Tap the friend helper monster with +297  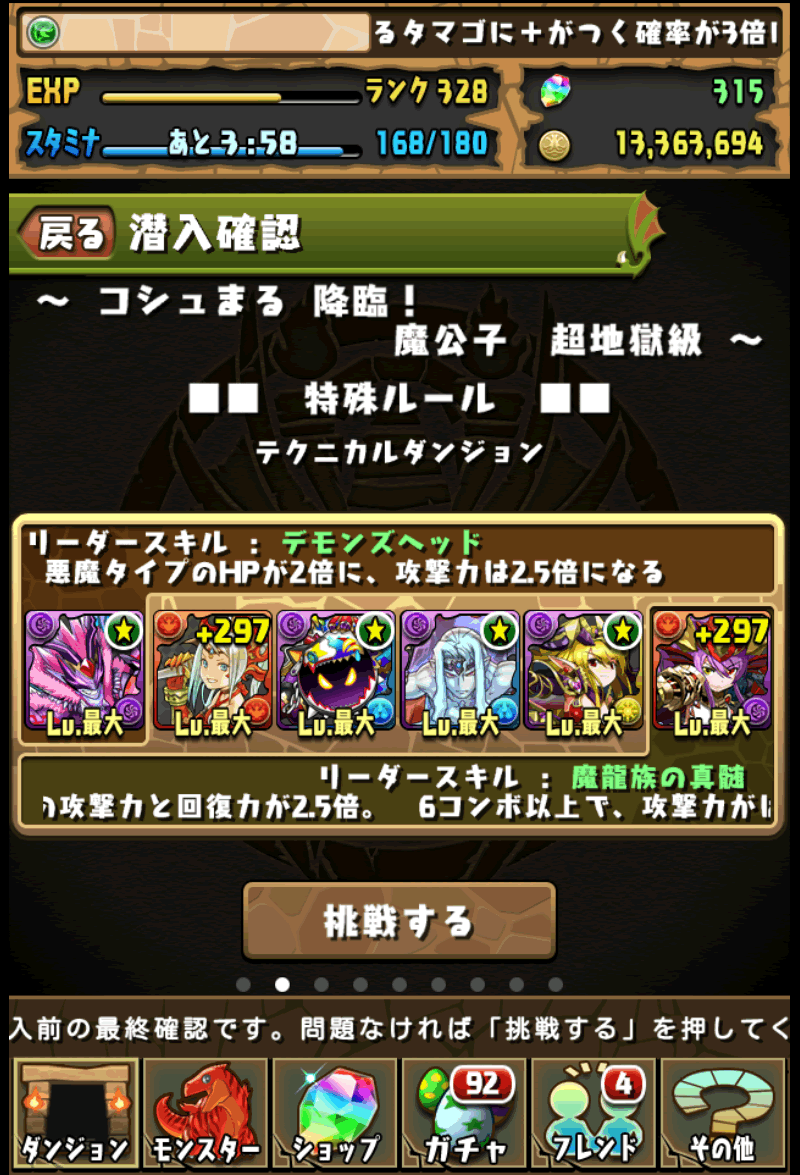[x=713, y=672]
